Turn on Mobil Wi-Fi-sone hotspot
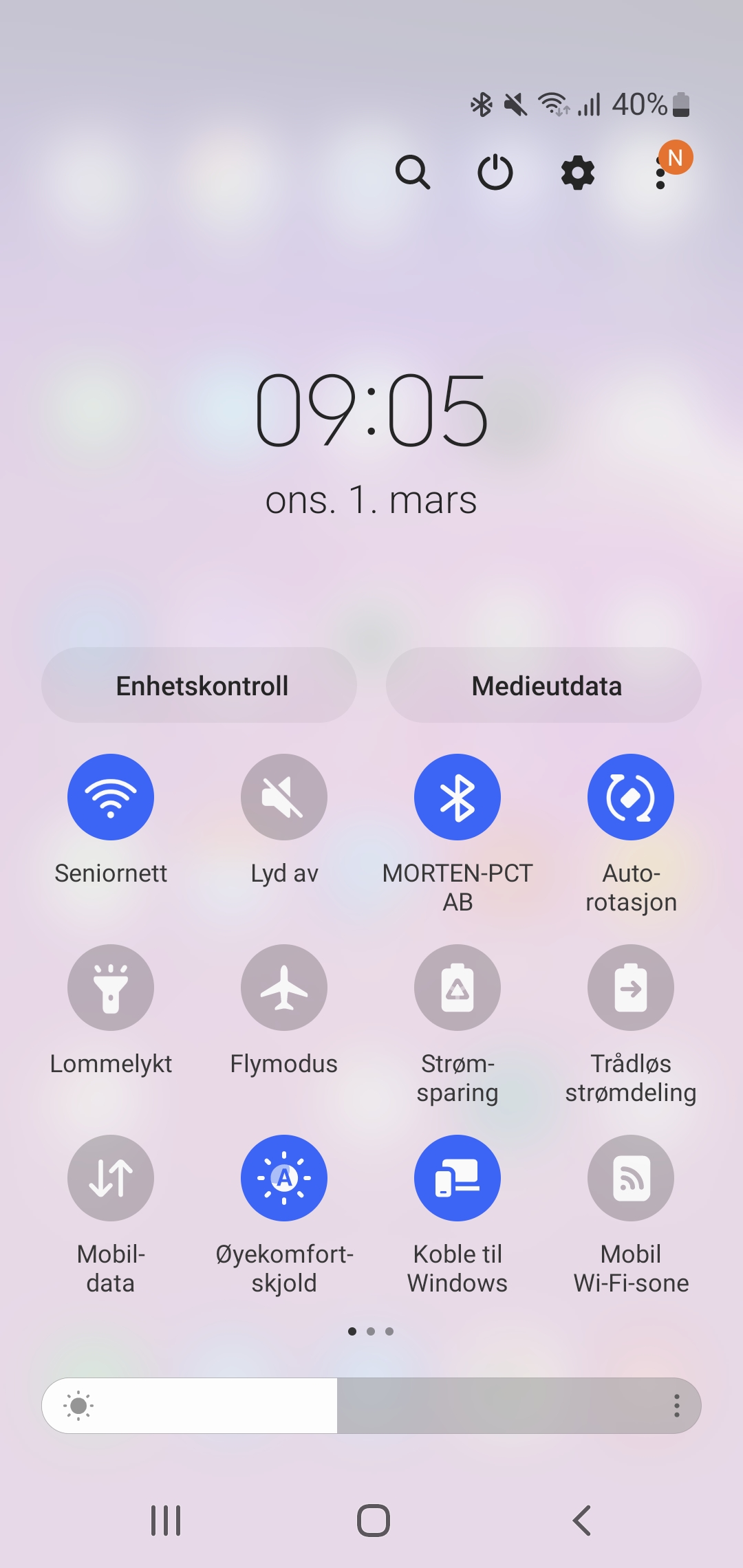Viewport: 743px width, 1568px height. [631, 1178]
